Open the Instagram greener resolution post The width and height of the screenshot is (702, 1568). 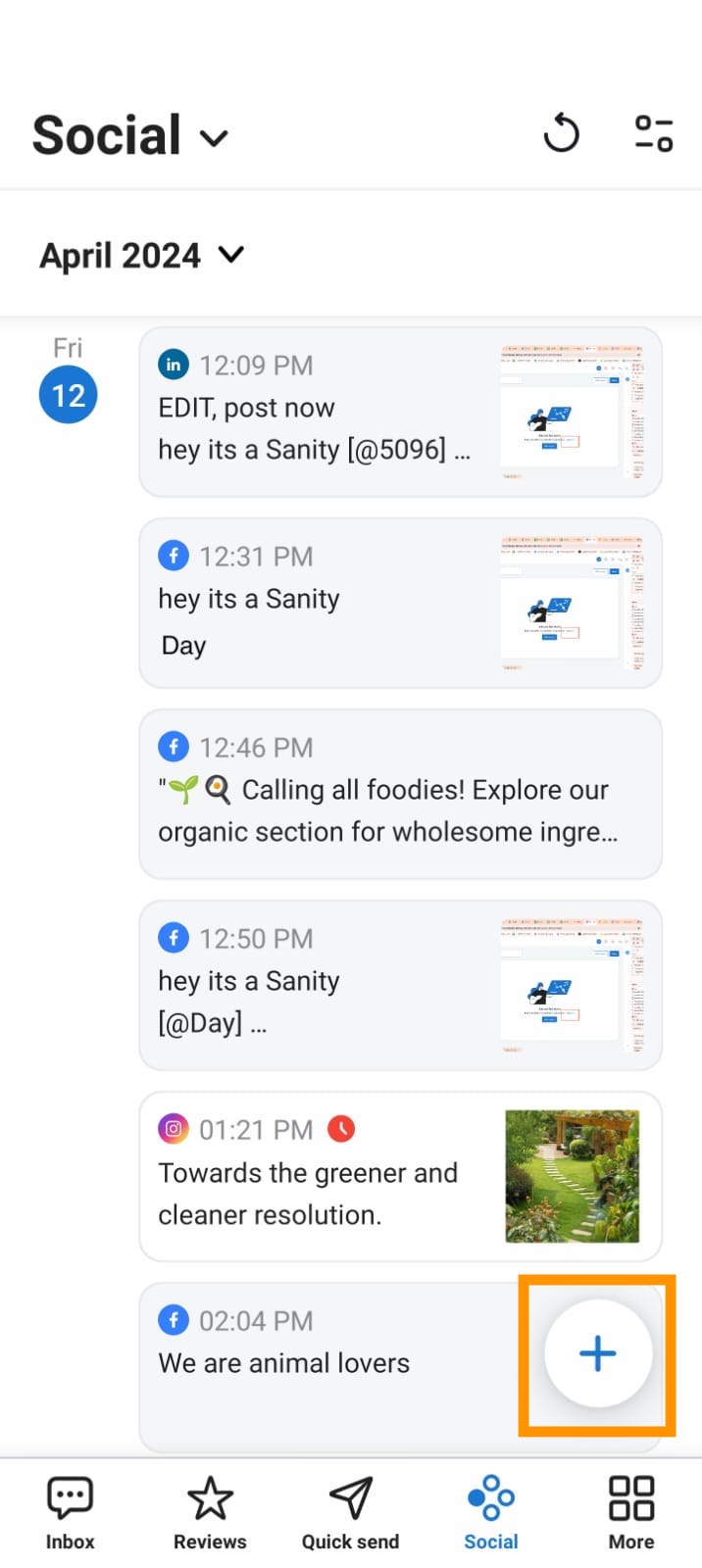point(400,1176)
